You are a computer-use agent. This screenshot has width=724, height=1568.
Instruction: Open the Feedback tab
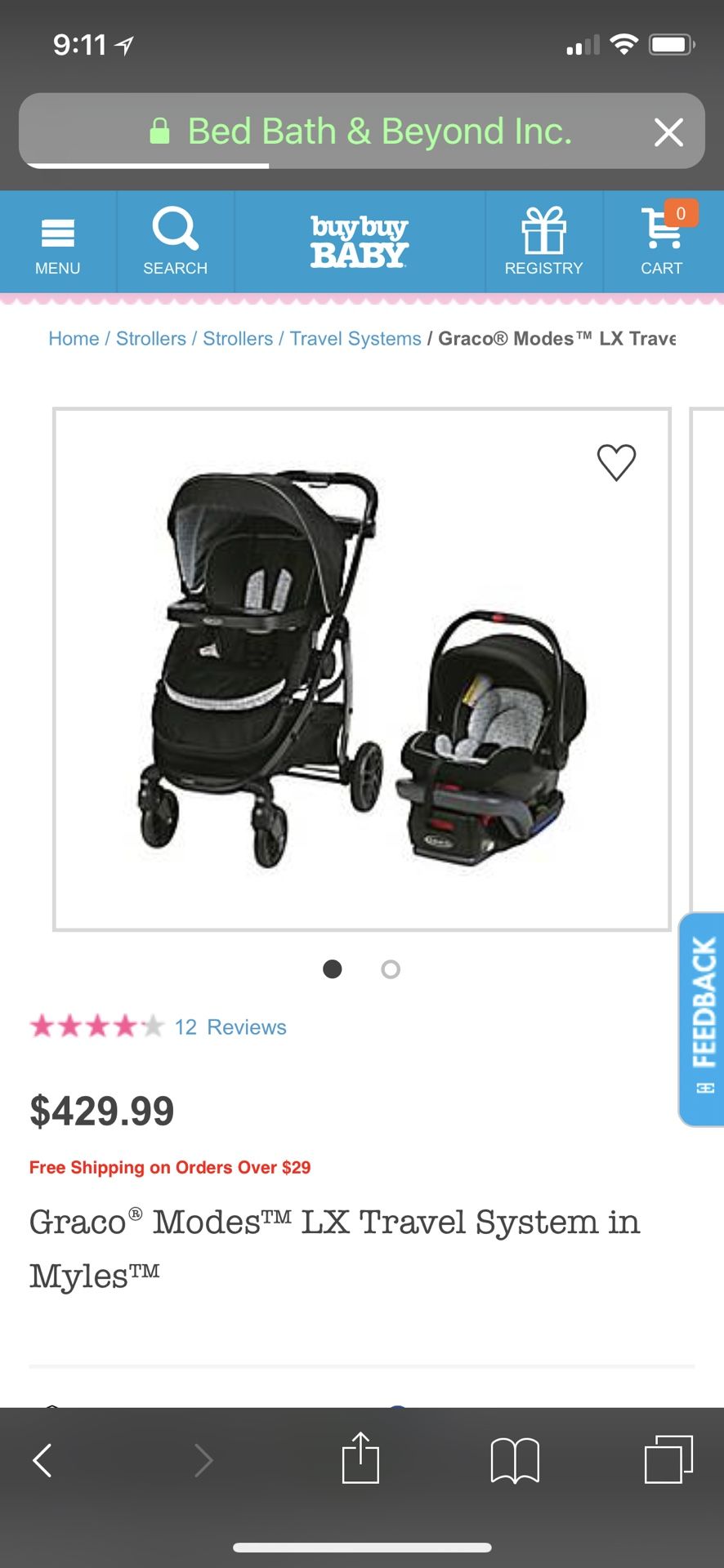[702, 1019]
